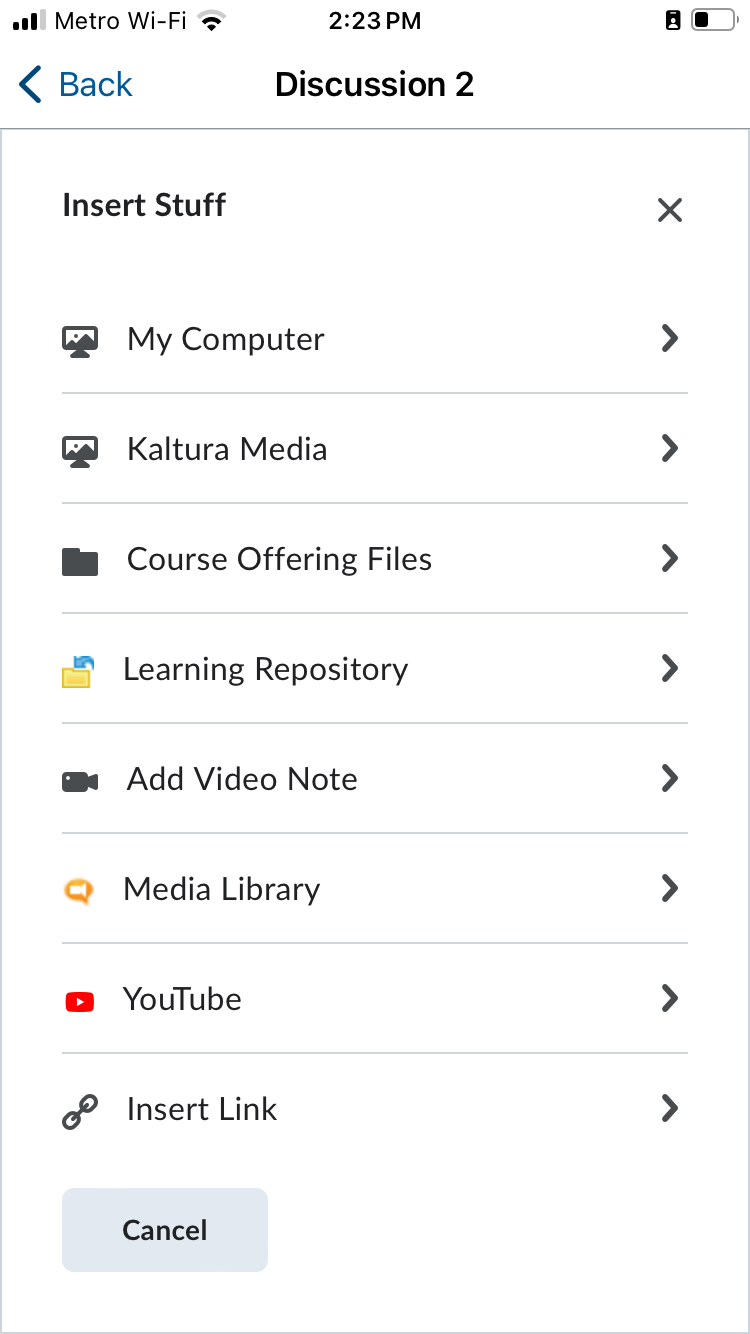
Task: Open the Learning Repository
Action: pos(374,669)
